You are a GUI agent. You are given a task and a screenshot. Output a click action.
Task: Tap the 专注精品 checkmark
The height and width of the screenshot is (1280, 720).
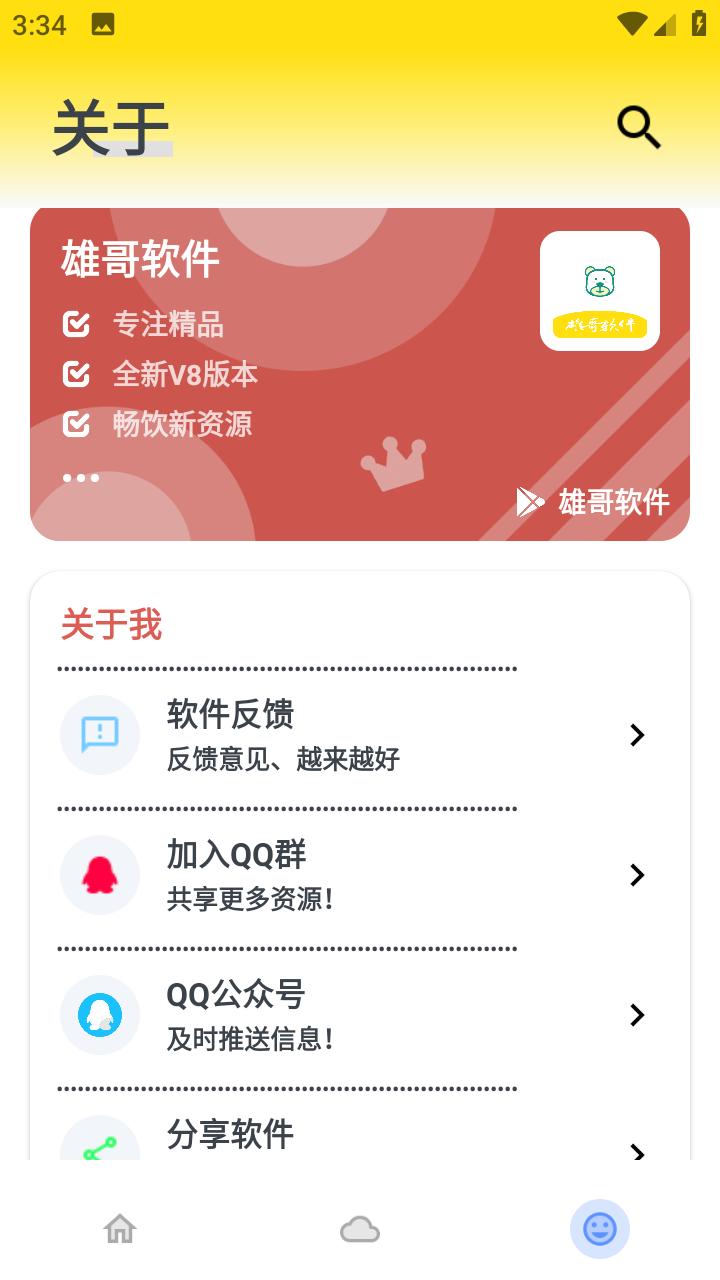(x=77, y=324)
